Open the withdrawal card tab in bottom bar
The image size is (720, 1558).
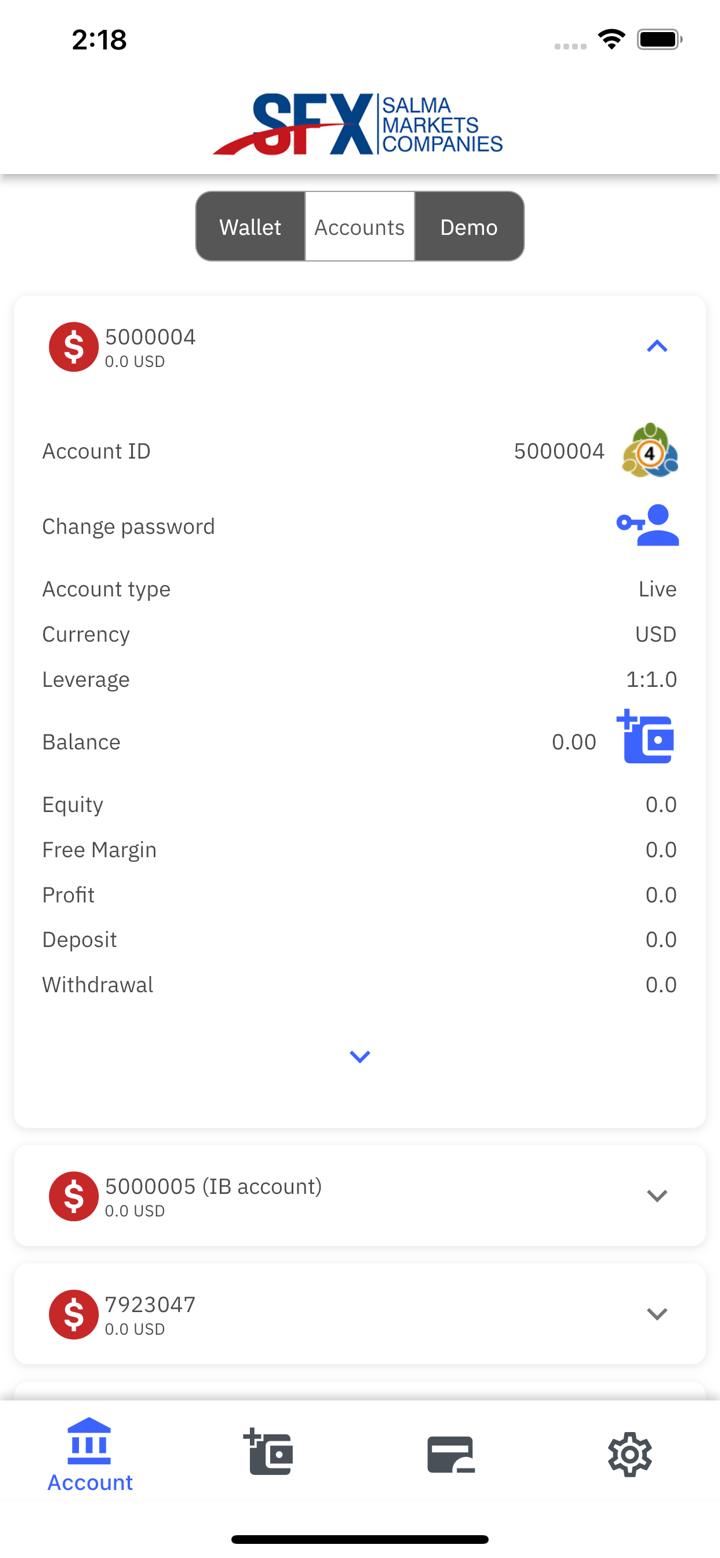click(x=450, y=1454)
